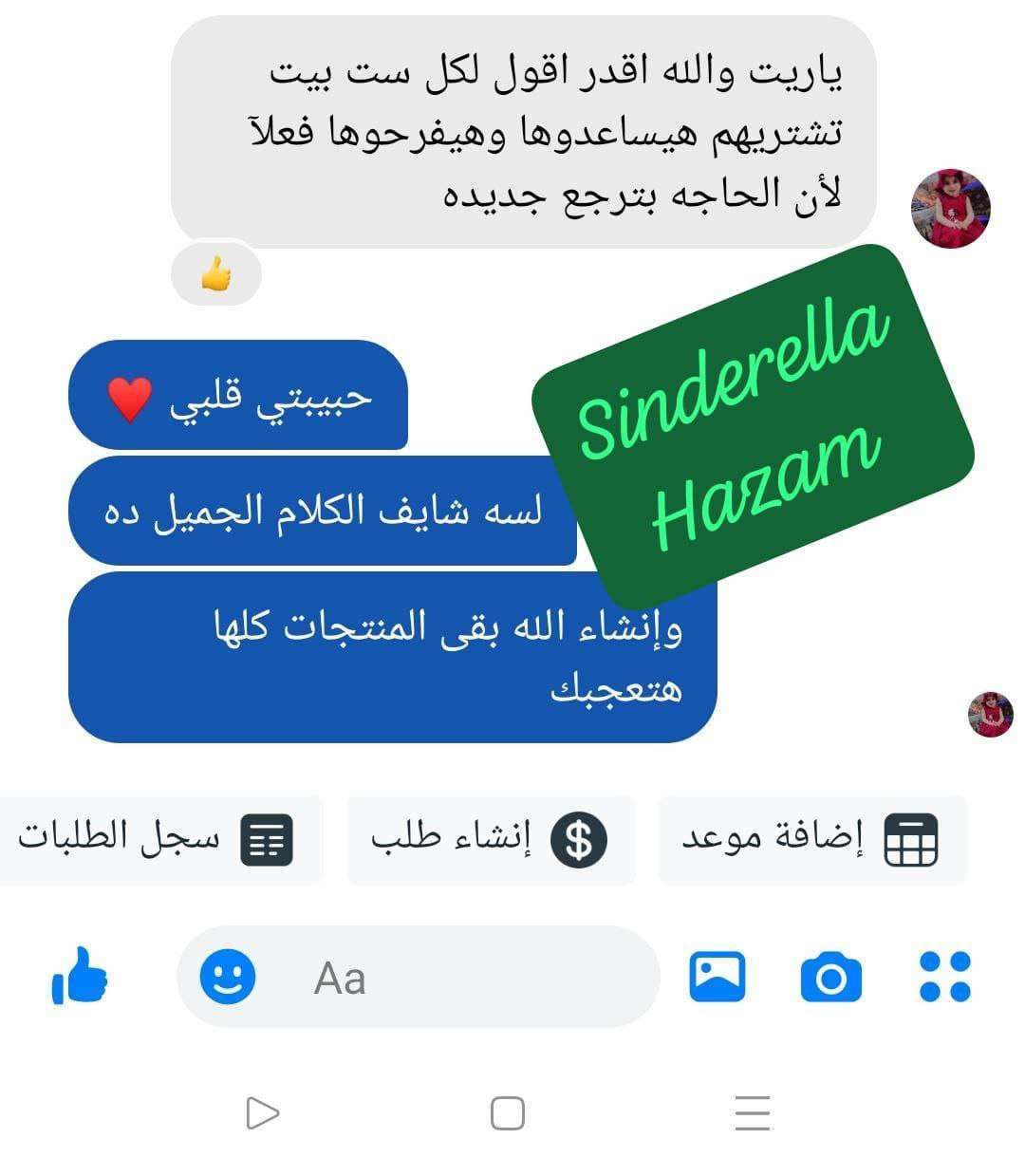
Task: Open the photo gallery picker
Action: (x=717, y=976)
